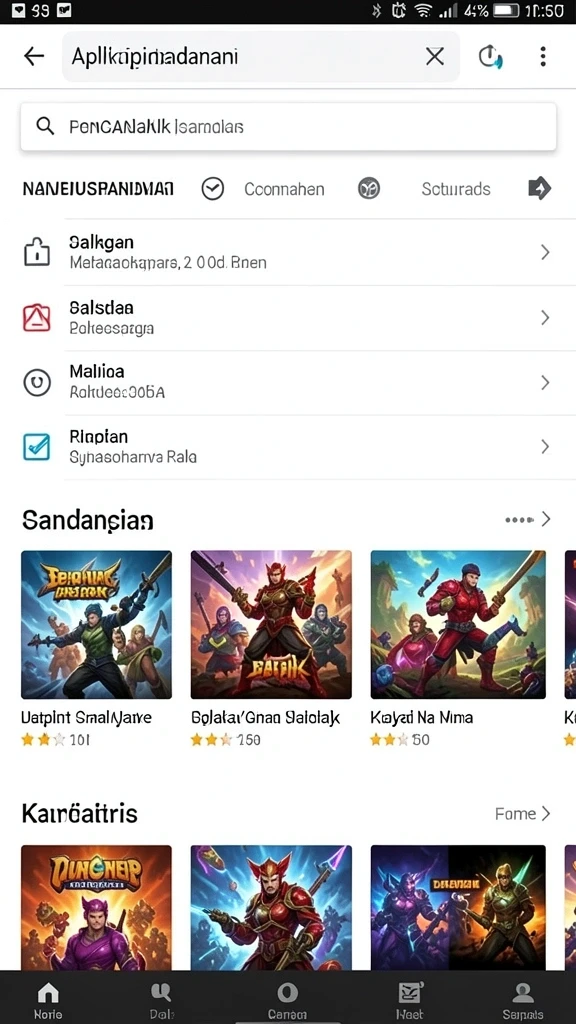Open the Rlnpian row
Screen dimensions: 576x1024
click(x=288, y=447)
